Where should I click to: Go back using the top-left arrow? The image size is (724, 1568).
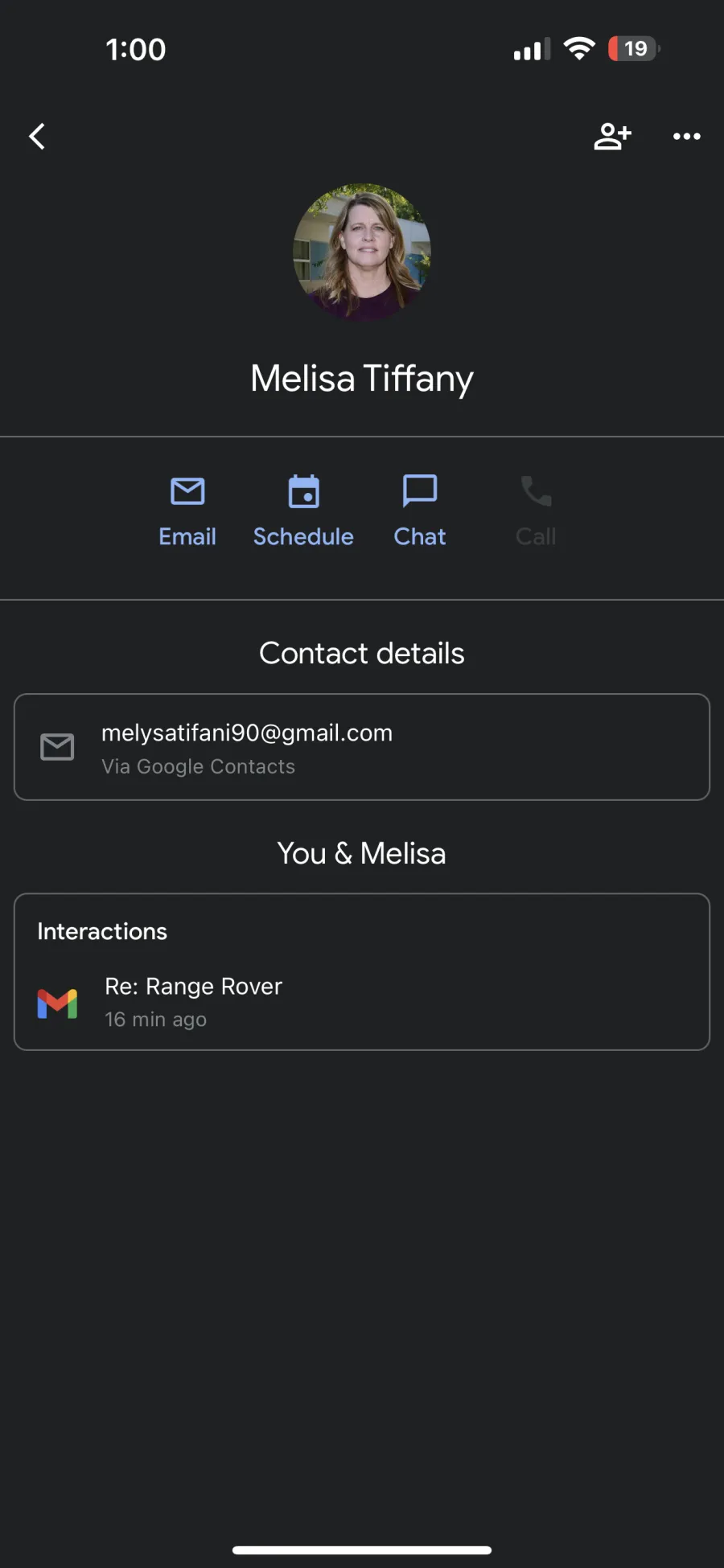click(37, 136)
